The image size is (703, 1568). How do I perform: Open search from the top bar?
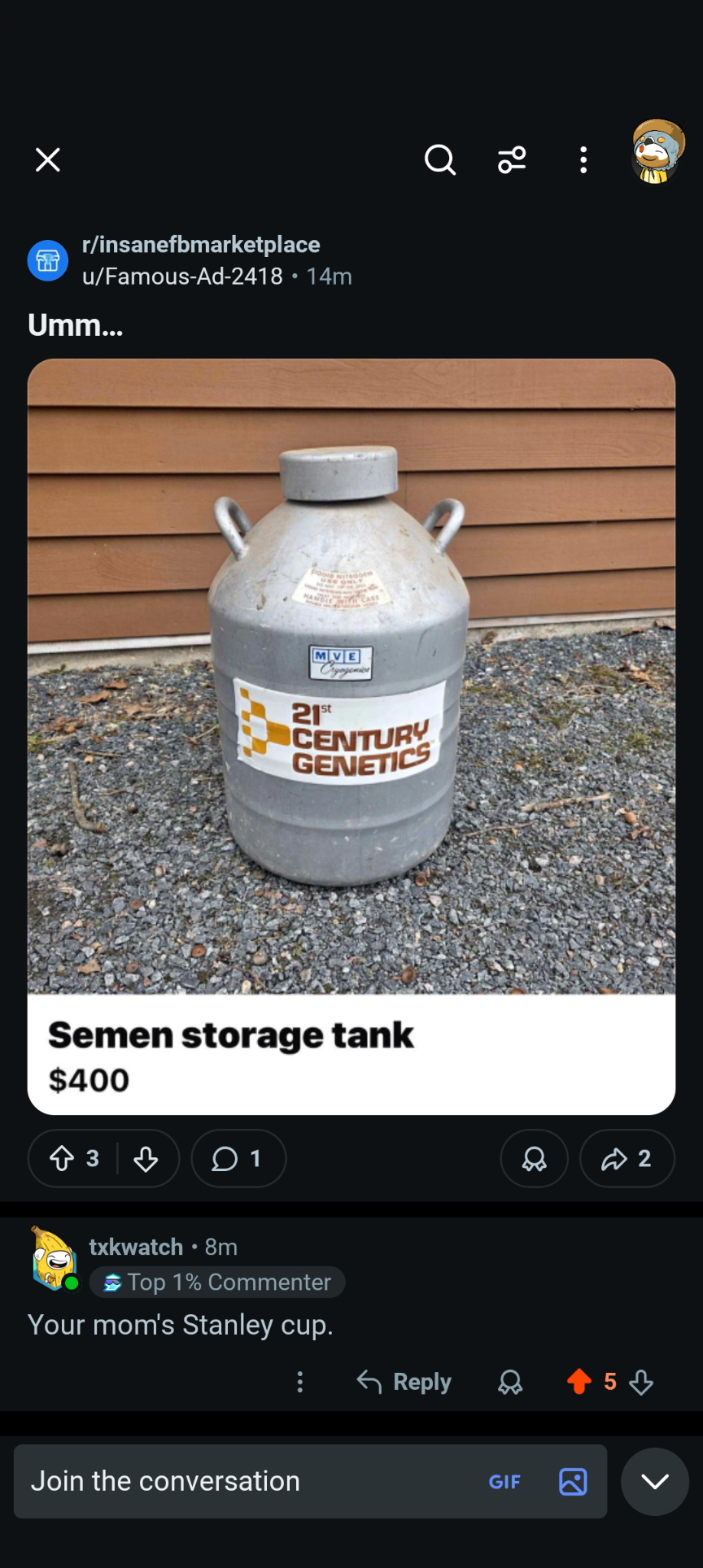coord(439,160)
